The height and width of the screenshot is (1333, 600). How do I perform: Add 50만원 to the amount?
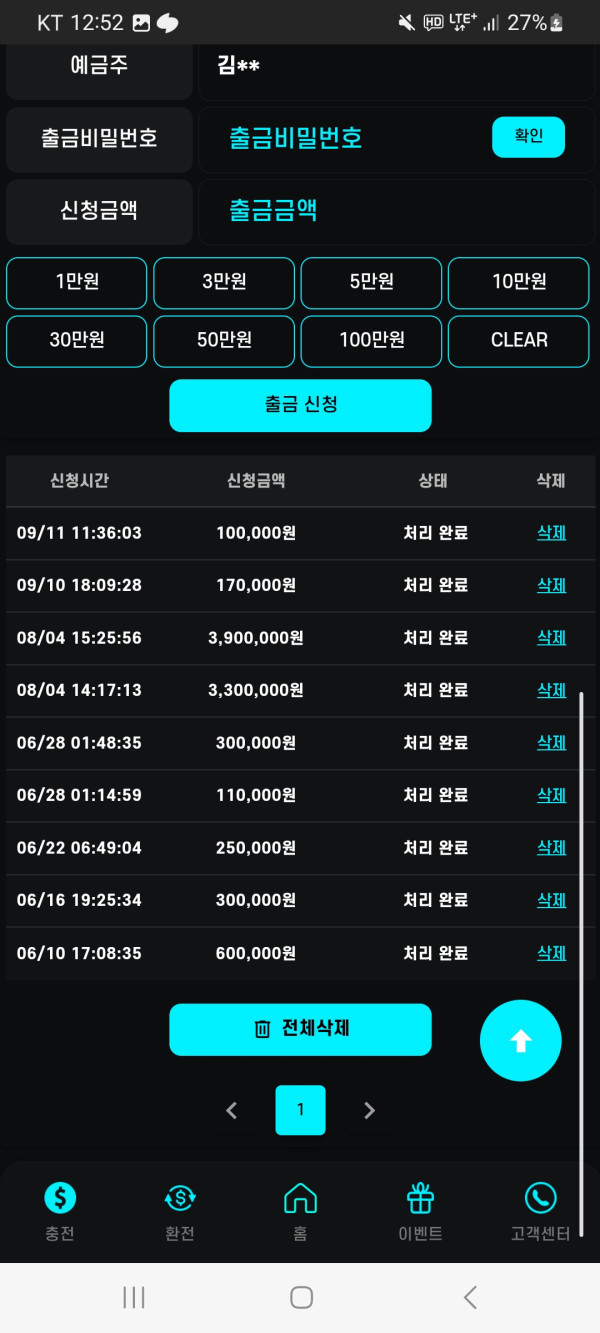[224, 341]
